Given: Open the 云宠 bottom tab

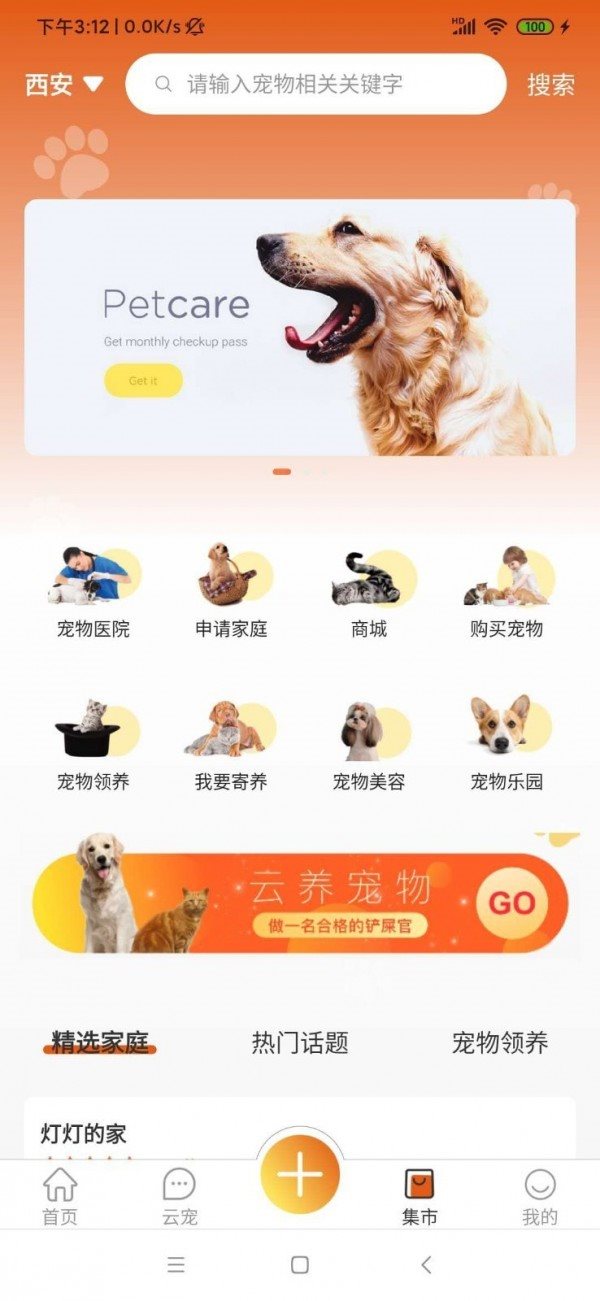Looking at the screenshot, I should 180,1196.
